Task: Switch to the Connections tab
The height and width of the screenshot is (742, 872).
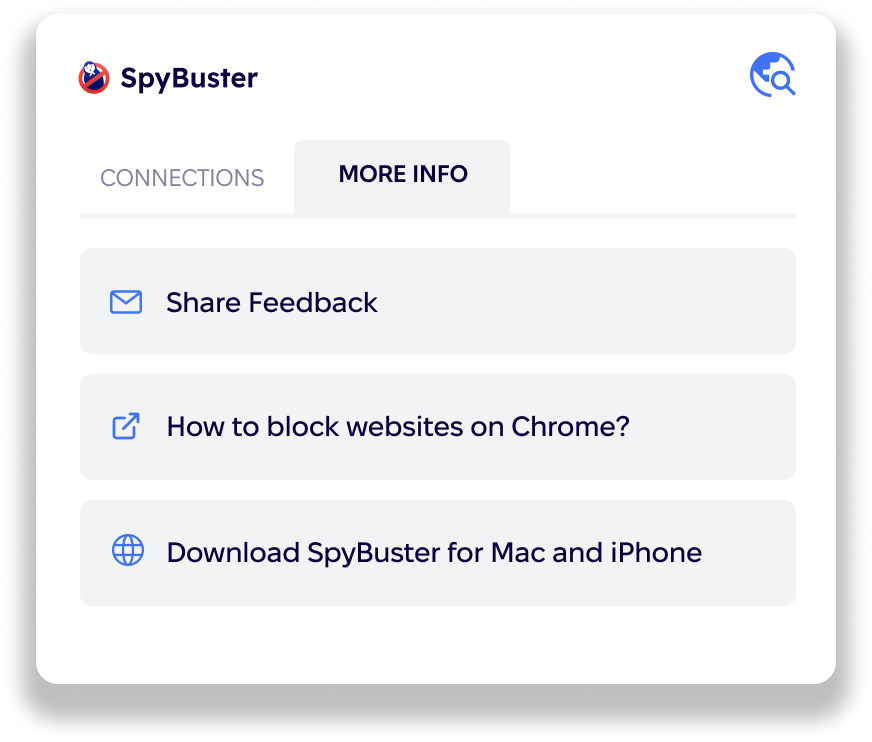Action: click(182, 178)
